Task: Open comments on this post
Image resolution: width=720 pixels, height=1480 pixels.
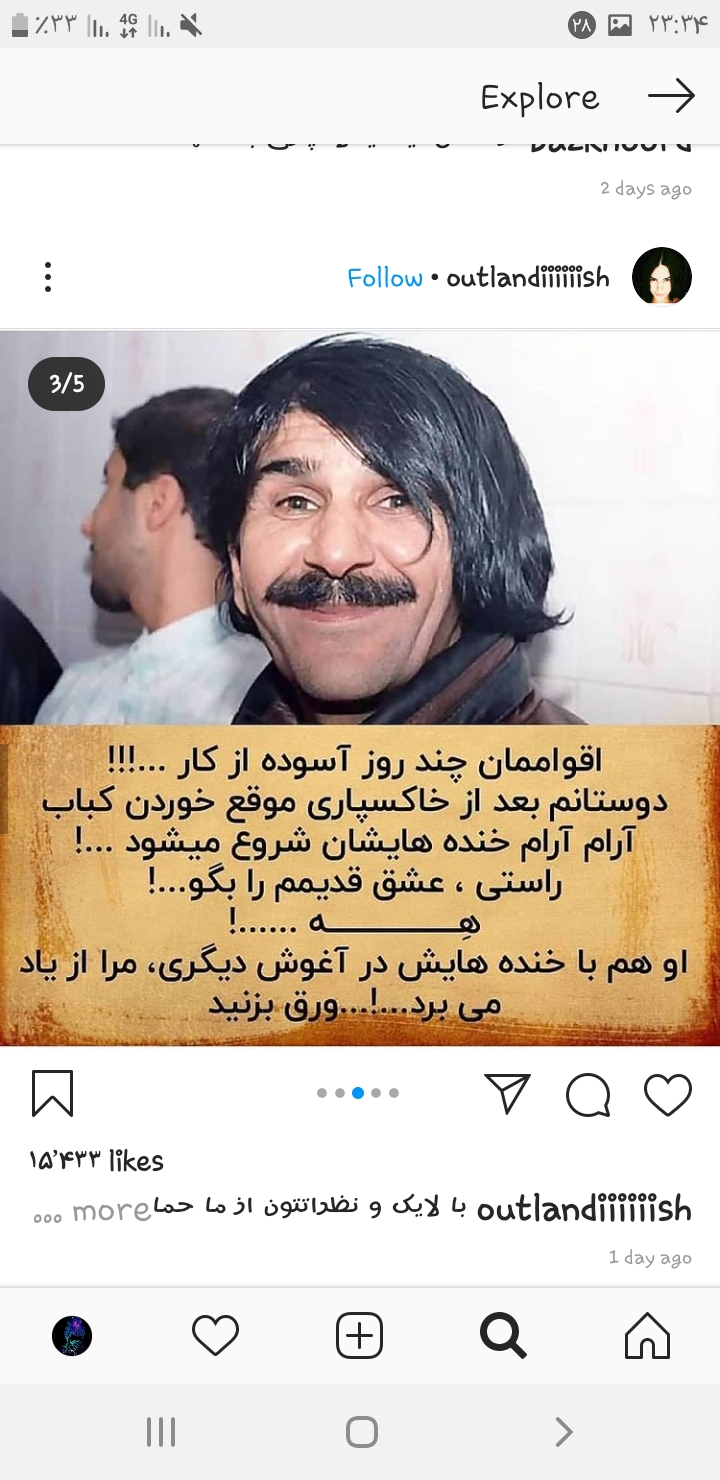Action: click(x=588, y=1095)
